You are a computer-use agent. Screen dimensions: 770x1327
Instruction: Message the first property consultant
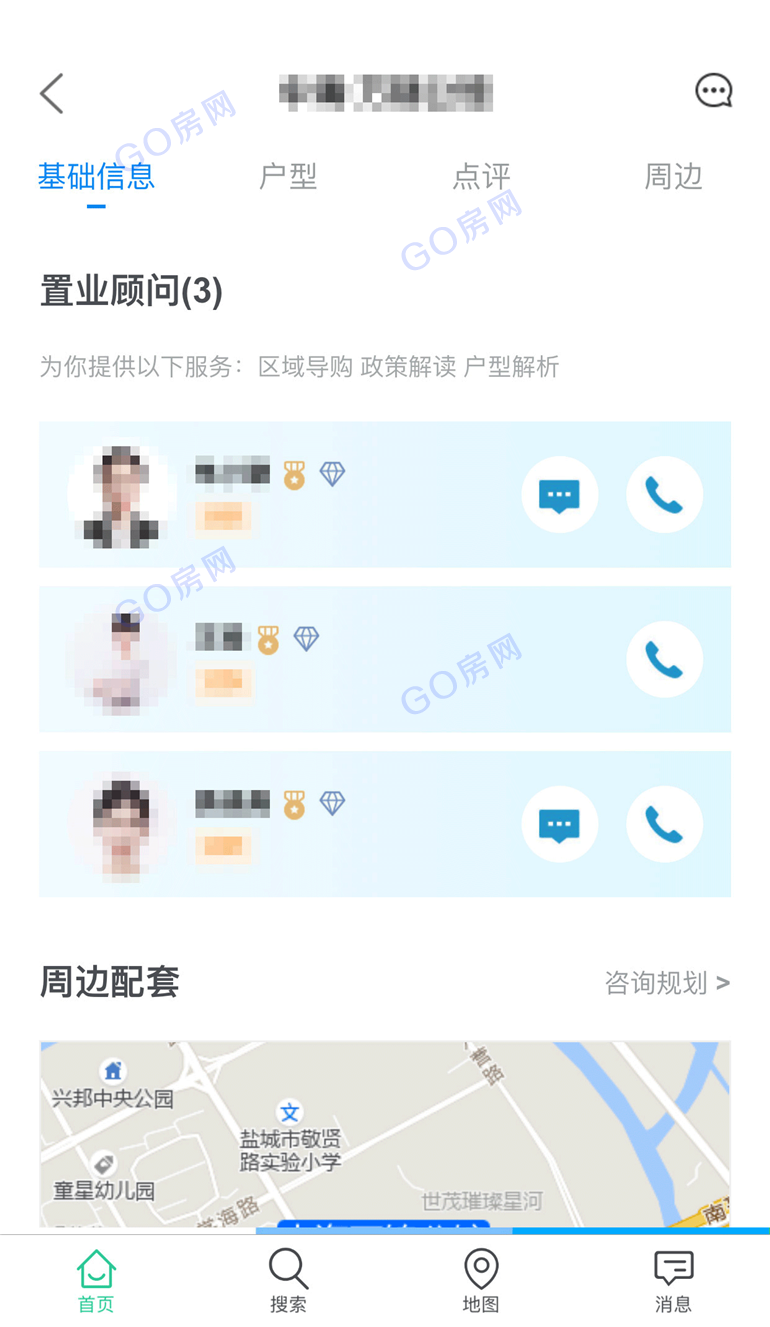[x=559, y=495]
